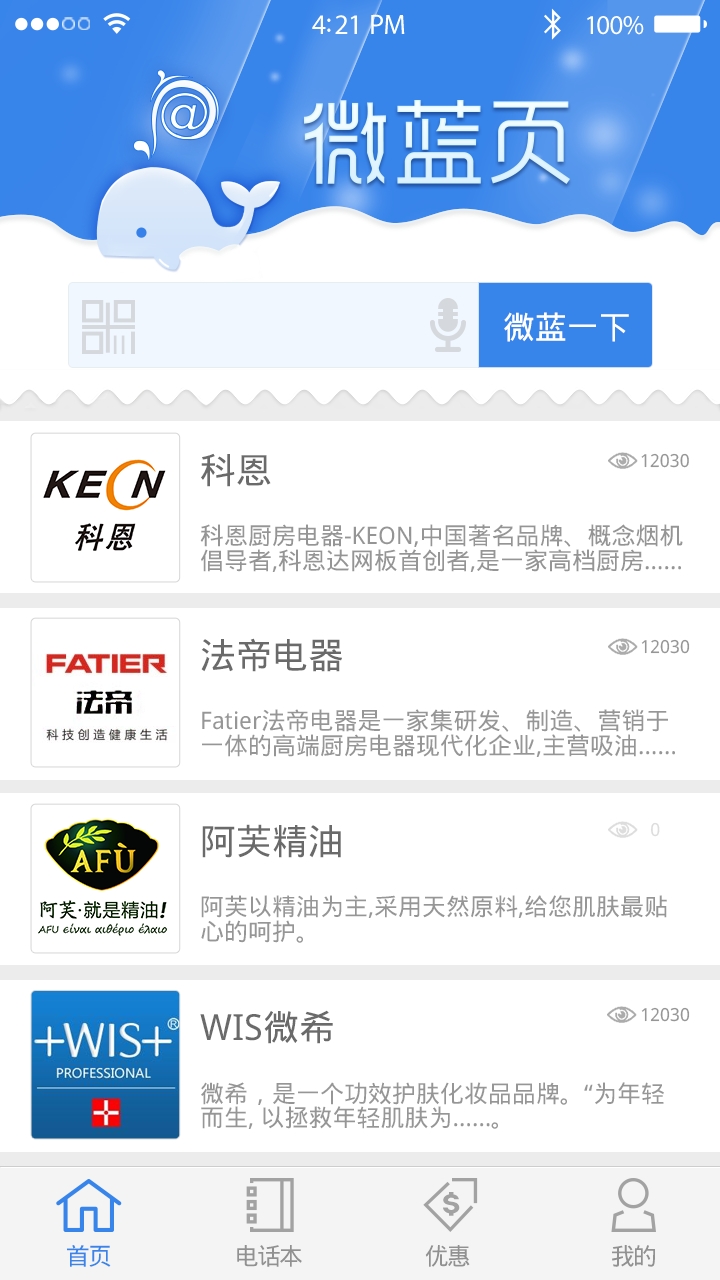
Task: Focus the search text field
Action: [280, 326]
